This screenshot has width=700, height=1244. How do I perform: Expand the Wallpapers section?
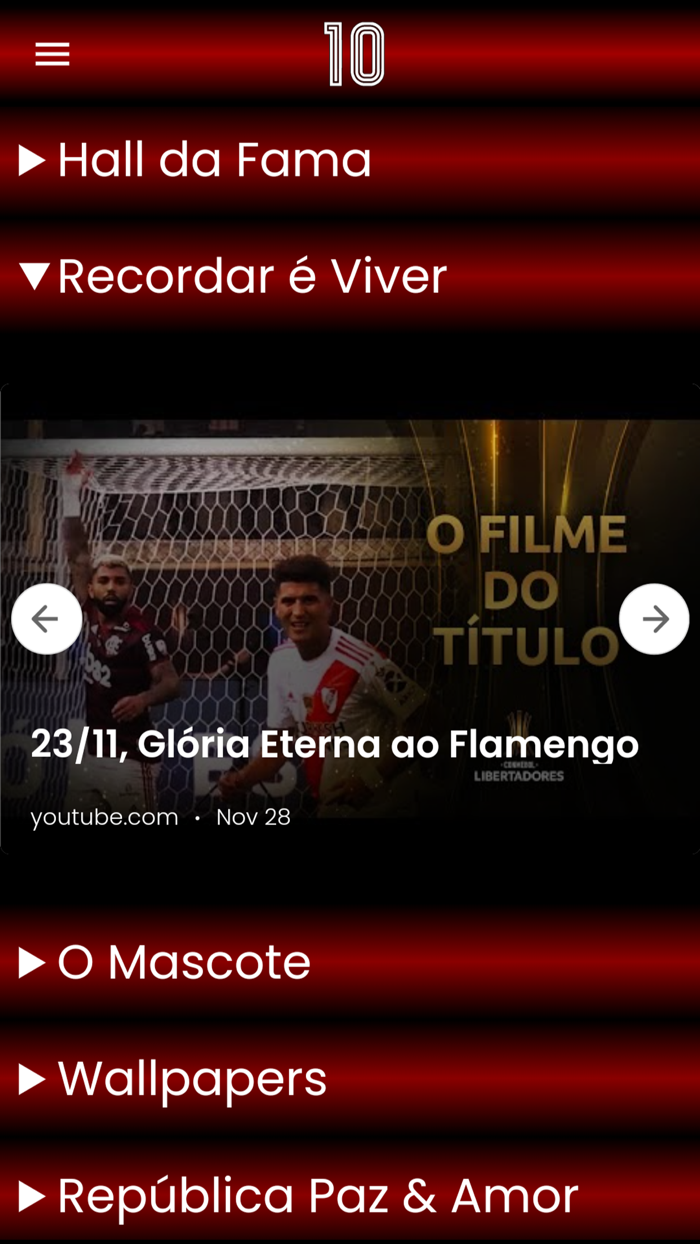173,1079
